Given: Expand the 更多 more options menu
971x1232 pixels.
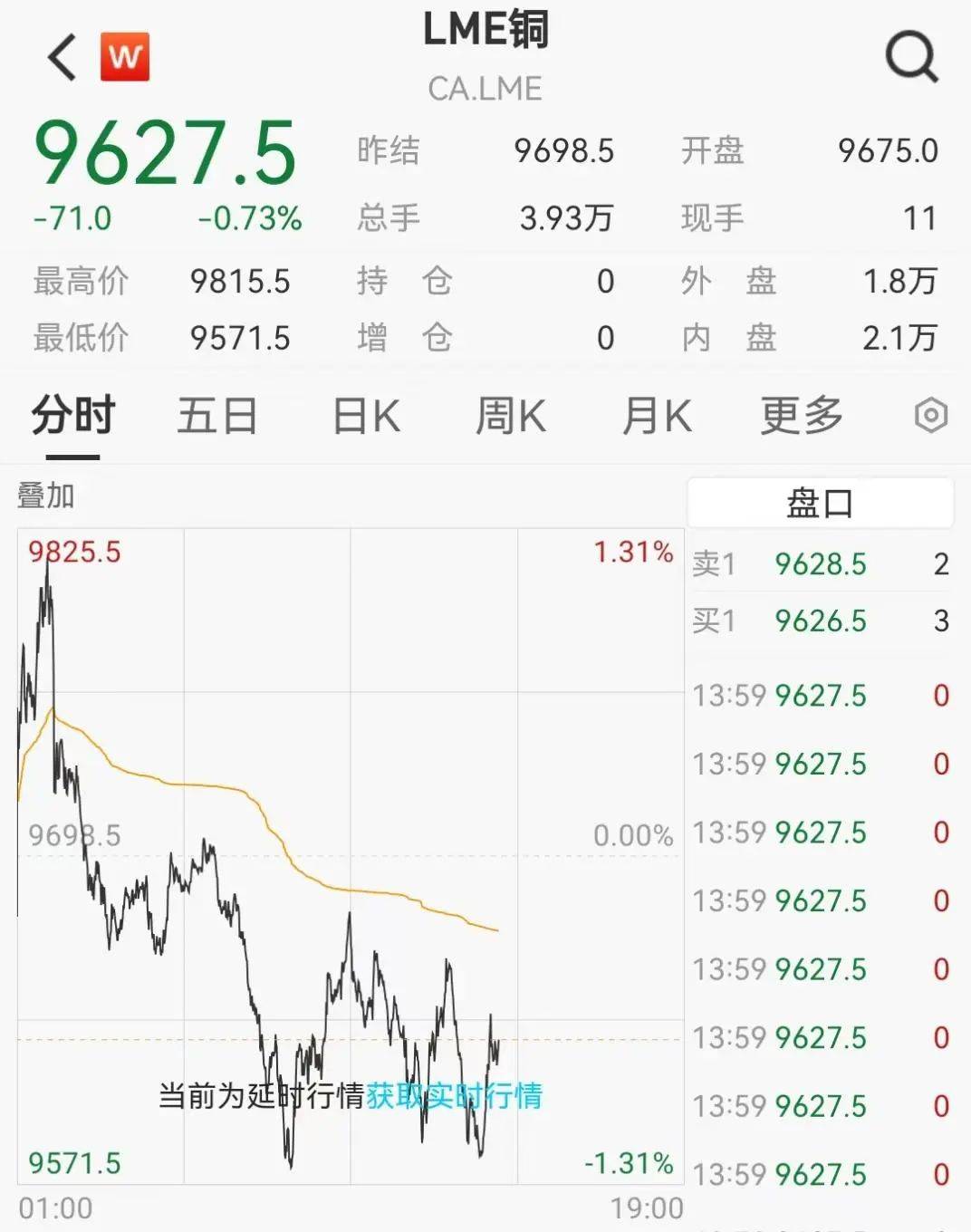Looking at the screenshot, I should 801,416.
